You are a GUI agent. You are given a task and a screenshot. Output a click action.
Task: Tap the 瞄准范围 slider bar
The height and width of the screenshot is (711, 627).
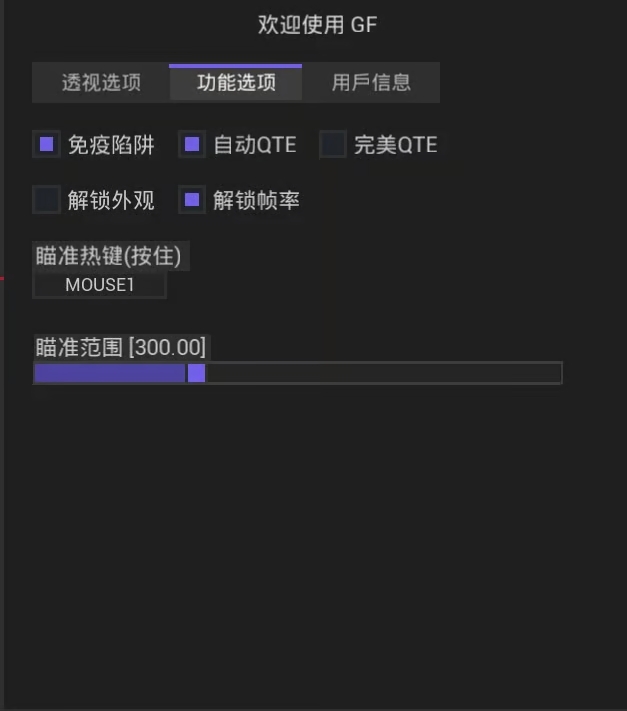(298, 373)
